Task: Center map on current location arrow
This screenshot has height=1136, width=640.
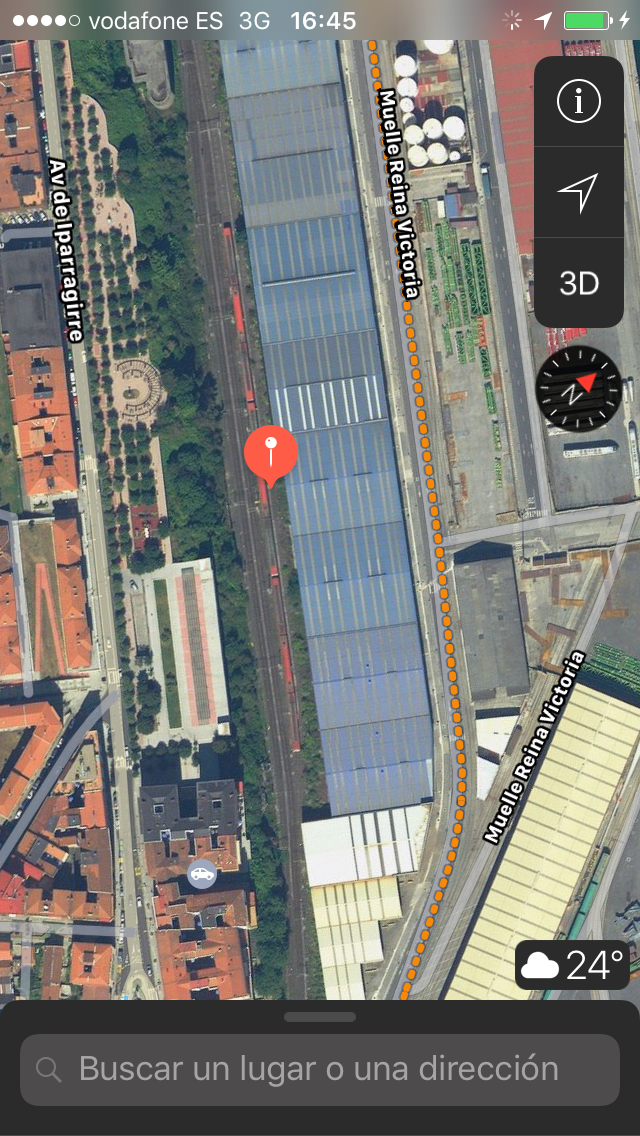Action: pyautogui.click(x=578, y=193)
